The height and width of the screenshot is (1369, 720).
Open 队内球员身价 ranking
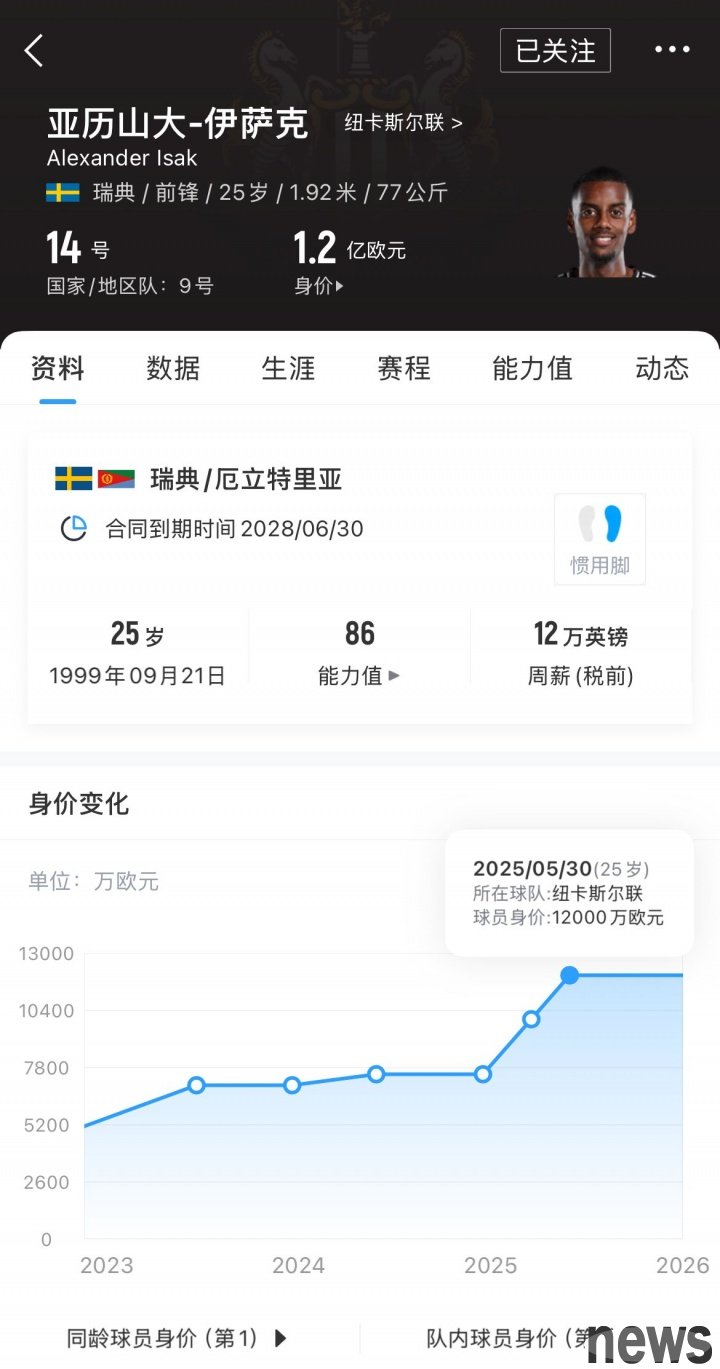tap(510, 1337)
